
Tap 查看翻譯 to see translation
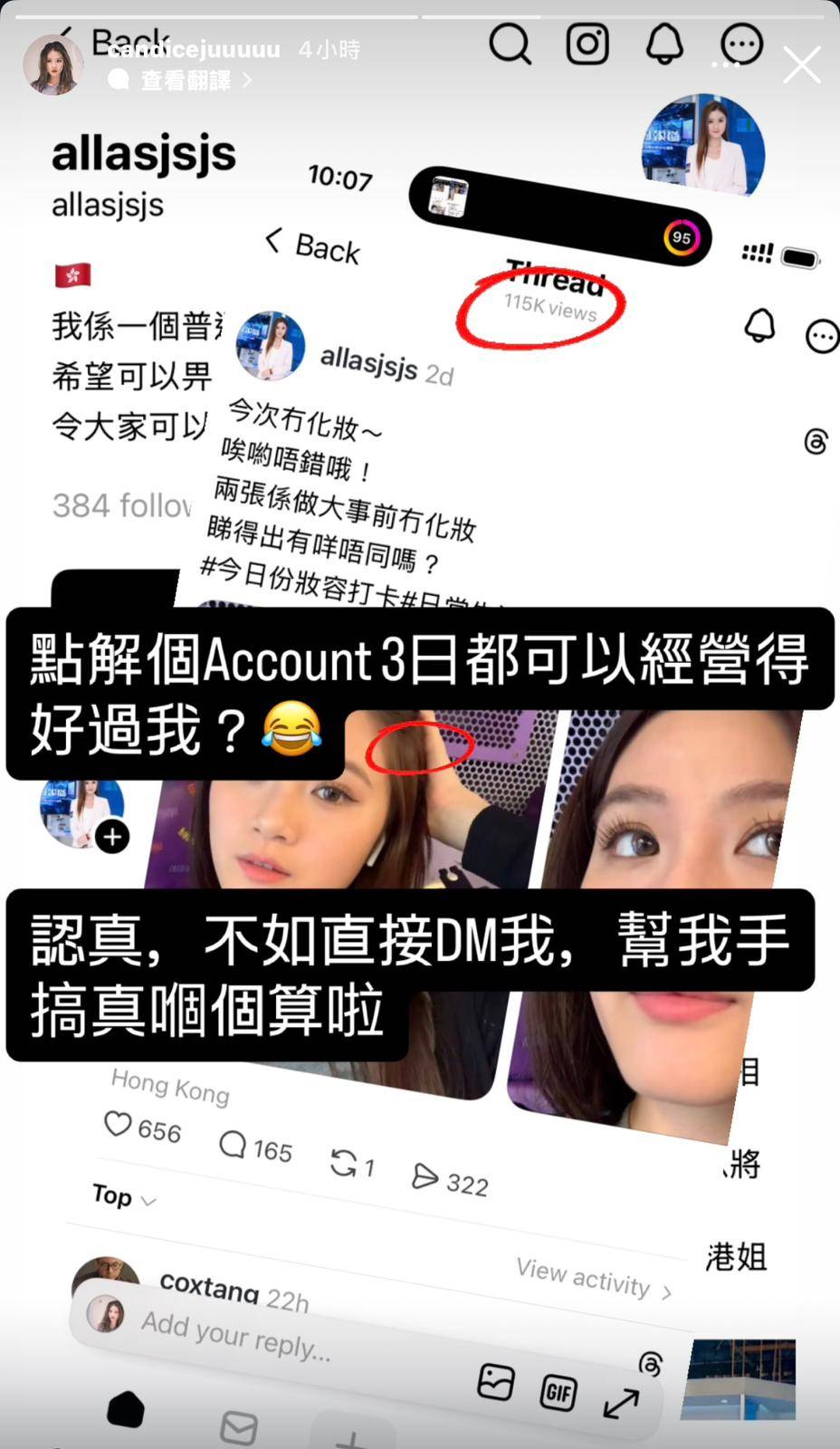(x=186, y=81)
